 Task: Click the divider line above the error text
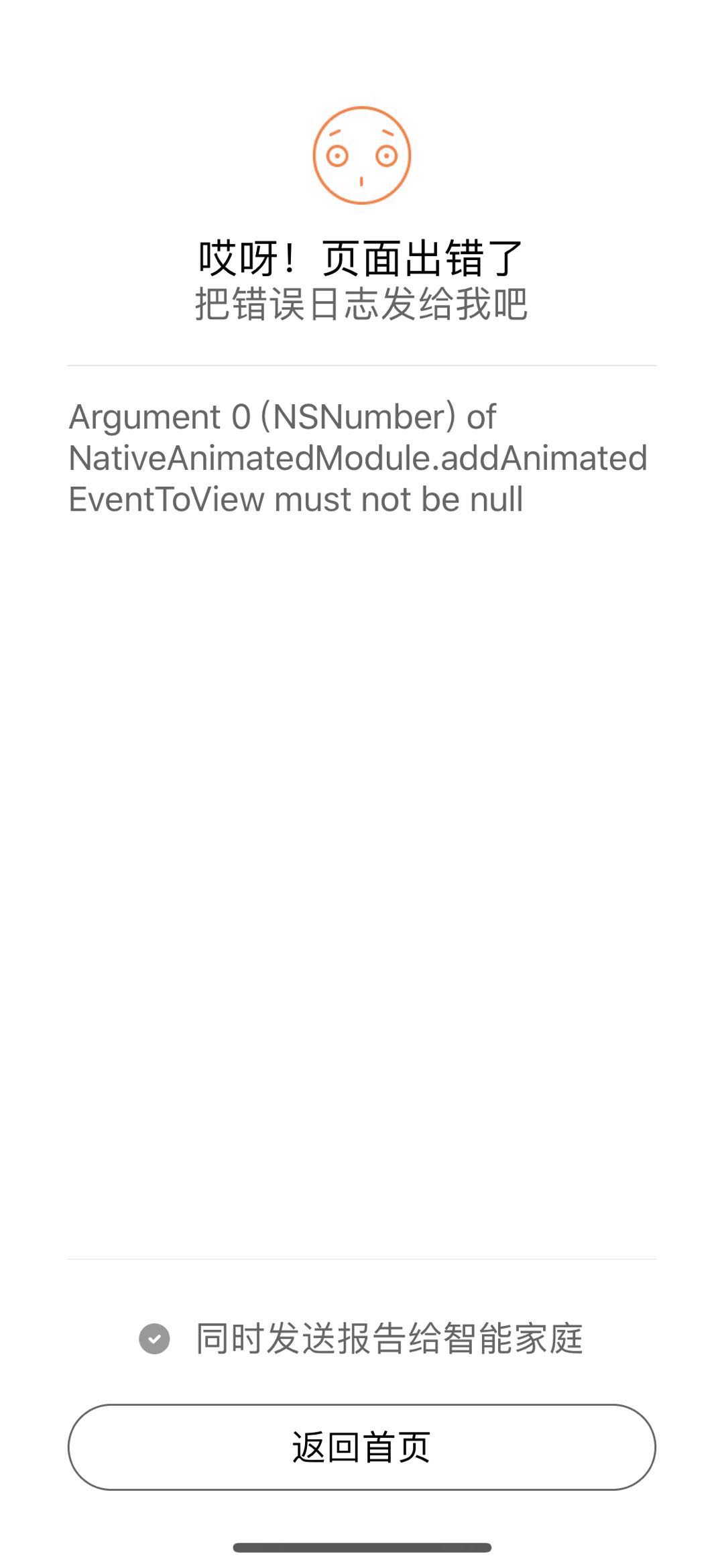(362, 365)
